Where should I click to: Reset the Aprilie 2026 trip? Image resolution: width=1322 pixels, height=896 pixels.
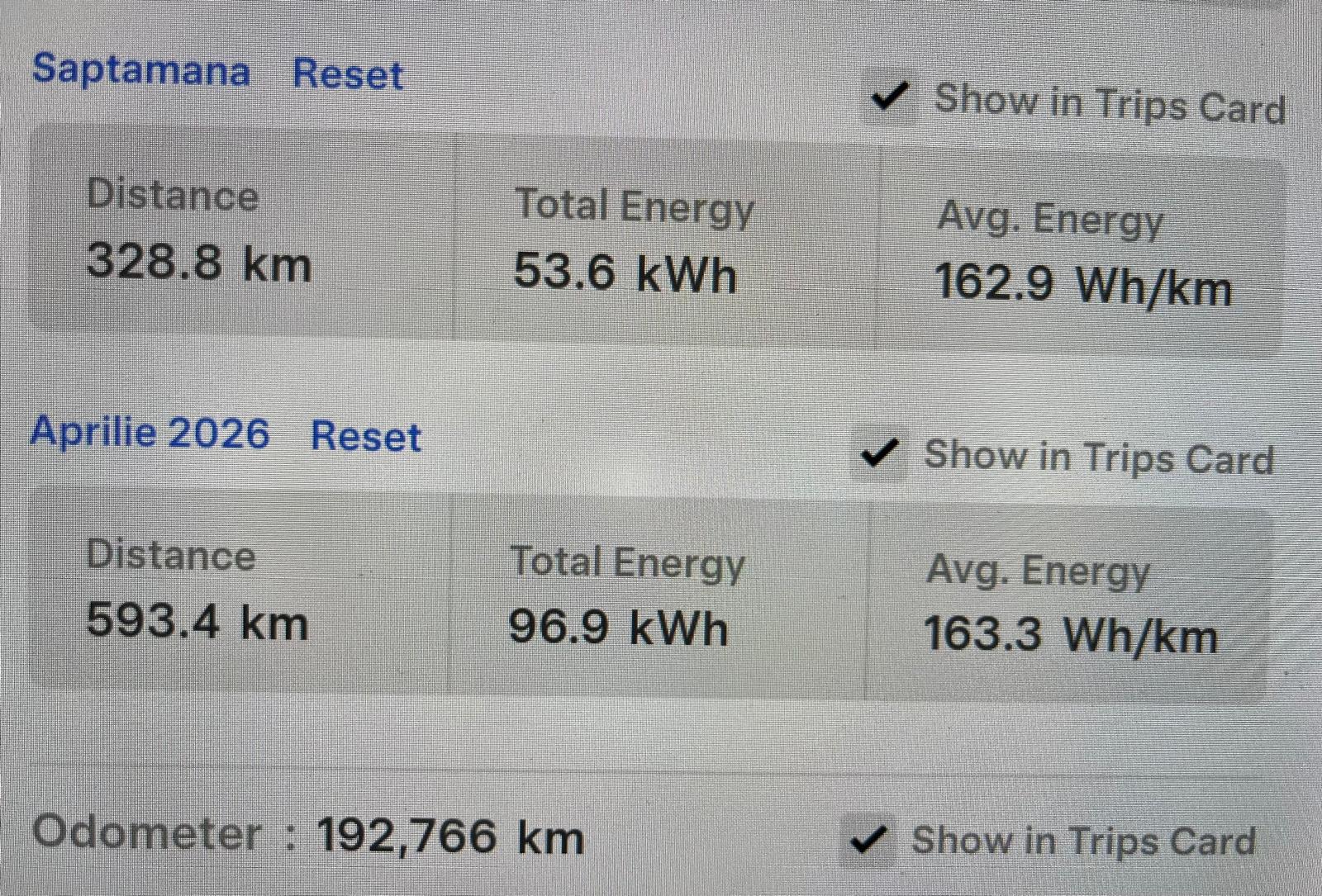point(366,436)
